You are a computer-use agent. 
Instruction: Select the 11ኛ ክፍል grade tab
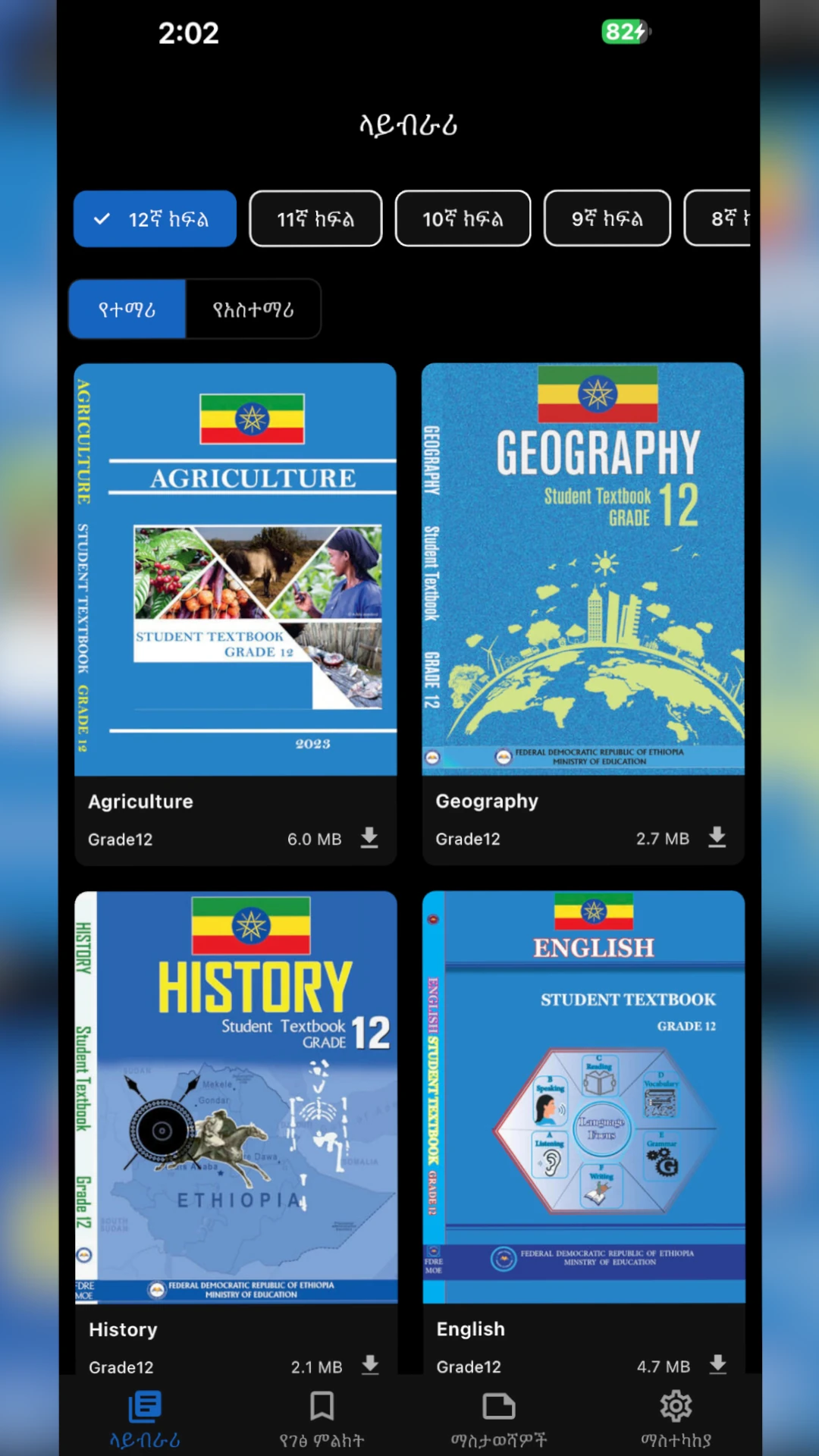click(315, 218)
